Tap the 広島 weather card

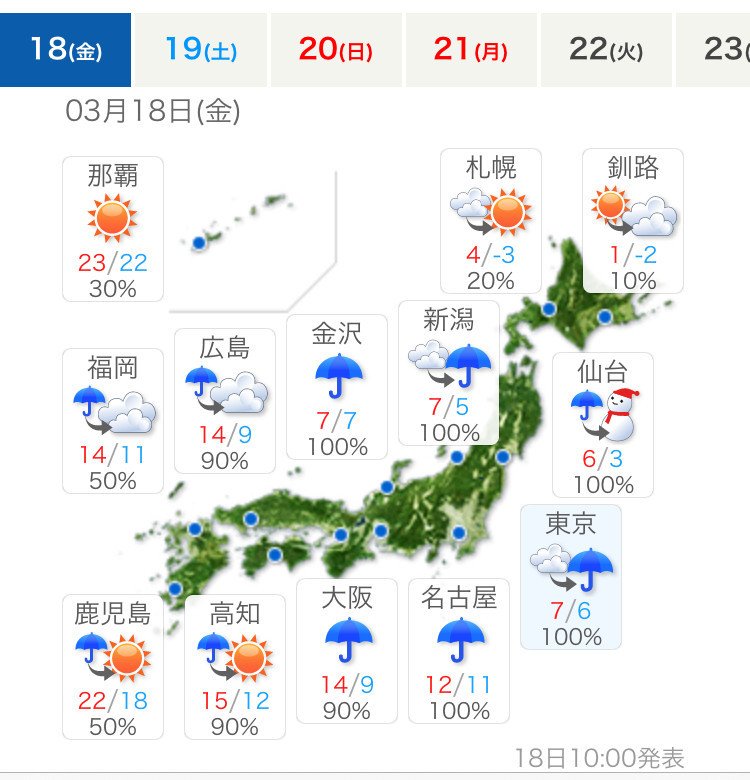click(x=225, y=400)
